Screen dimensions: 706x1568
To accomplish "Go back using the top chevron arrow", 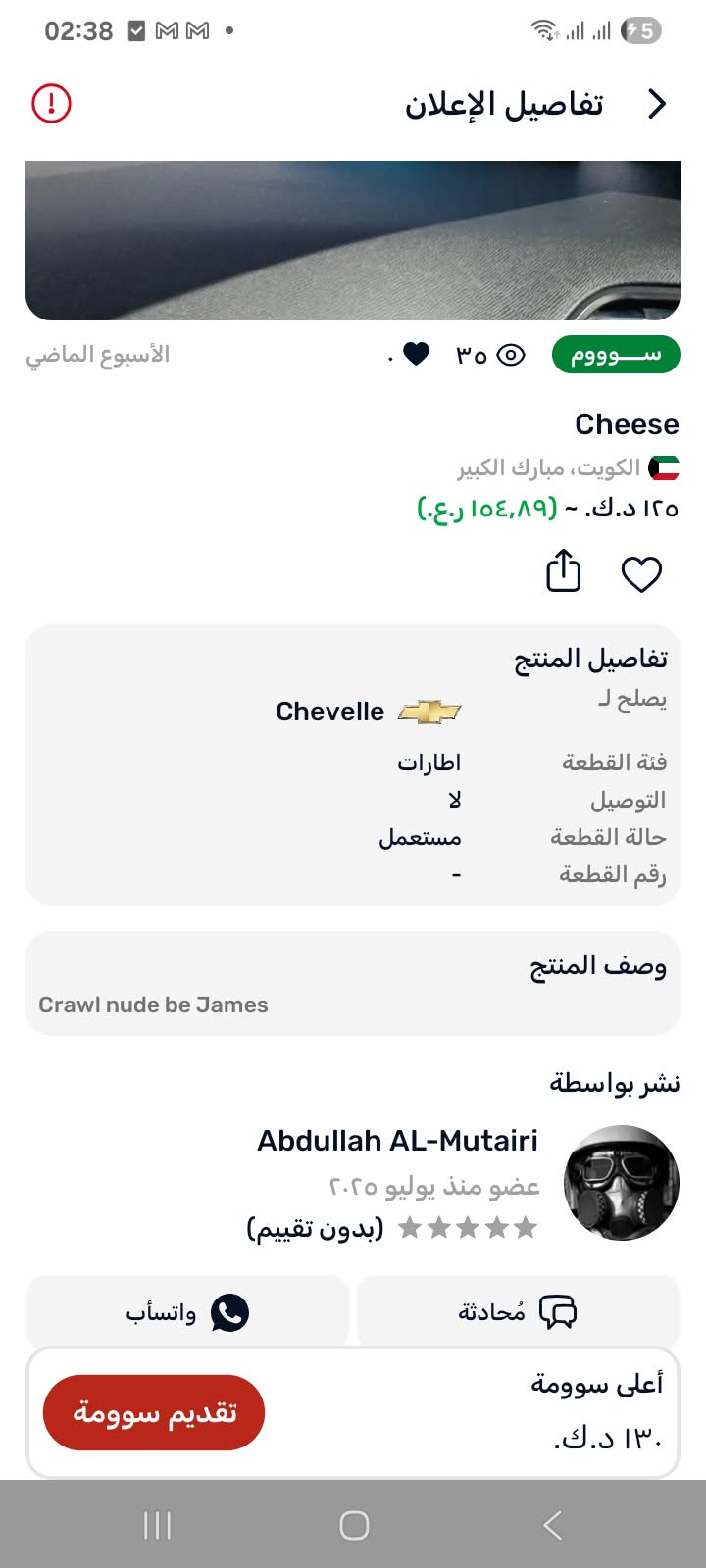I will pos(656,104).
